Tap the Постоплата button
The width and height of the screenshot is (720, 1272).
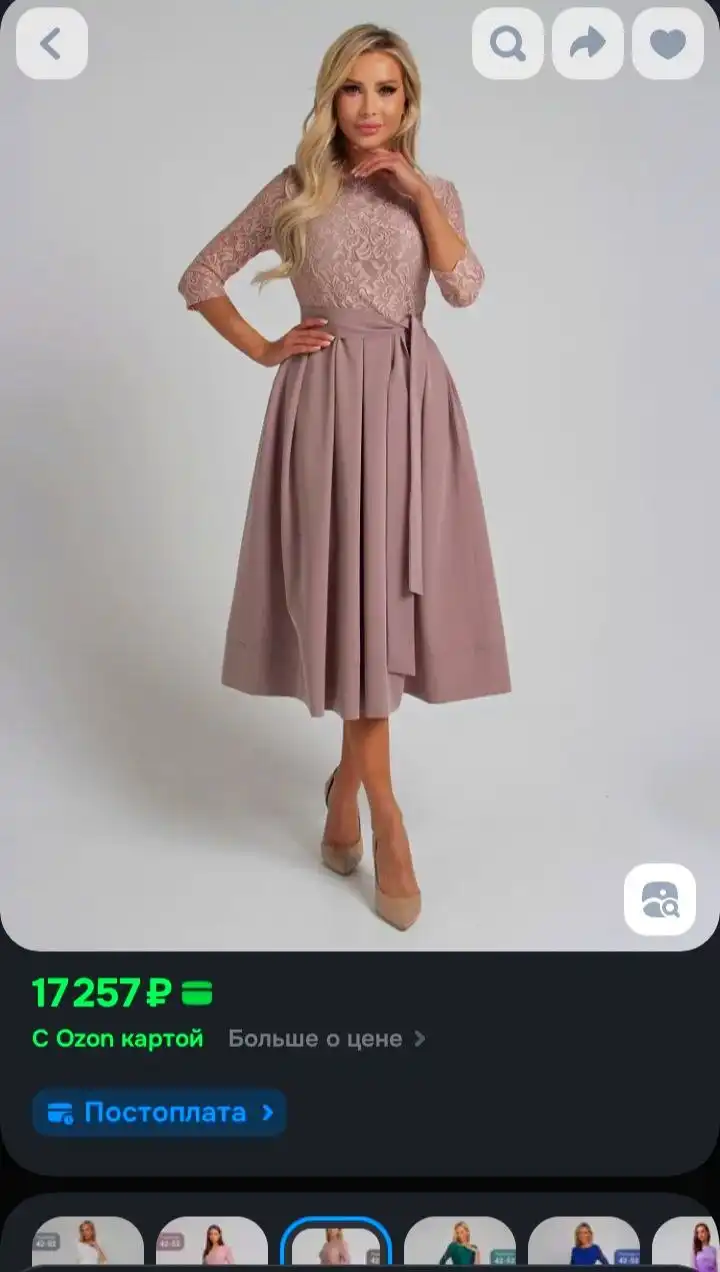tap(160, 1112)
